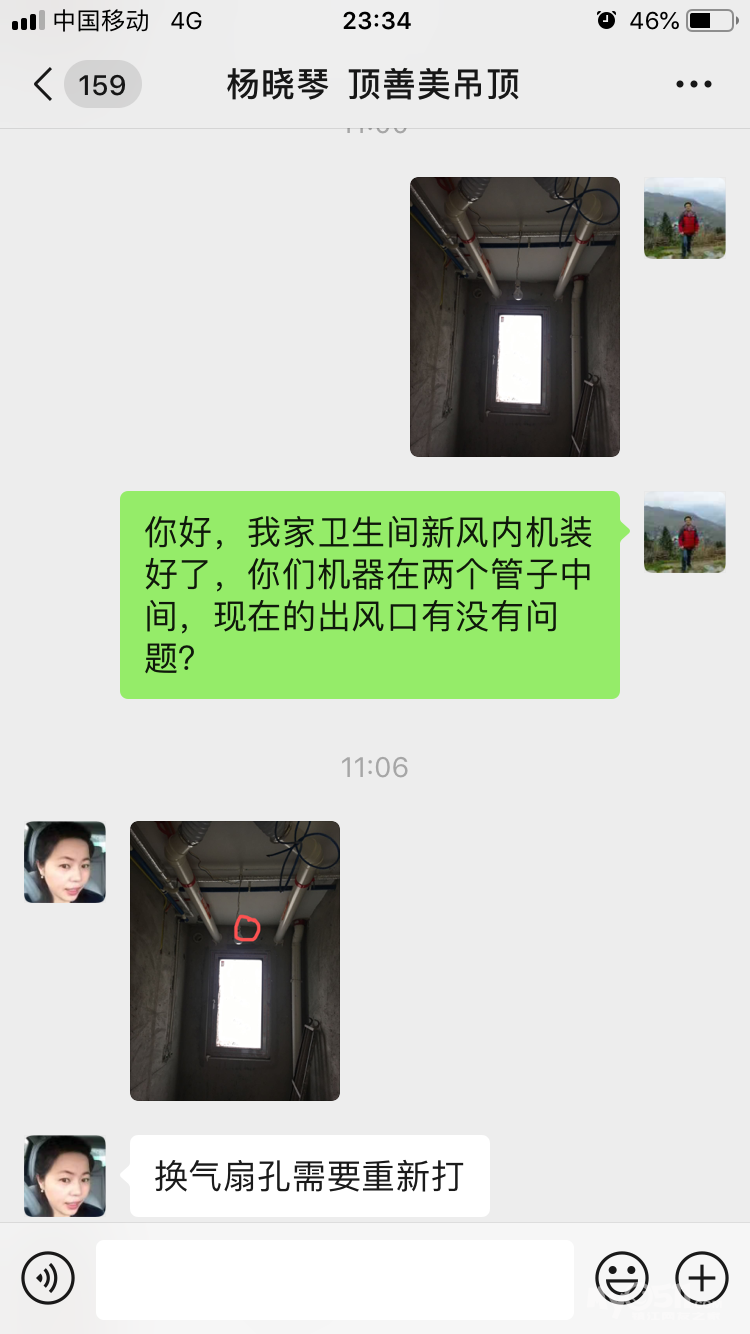Open the chat info overflow menu
The image size is (750, 1334).
(x=693, y=85)
